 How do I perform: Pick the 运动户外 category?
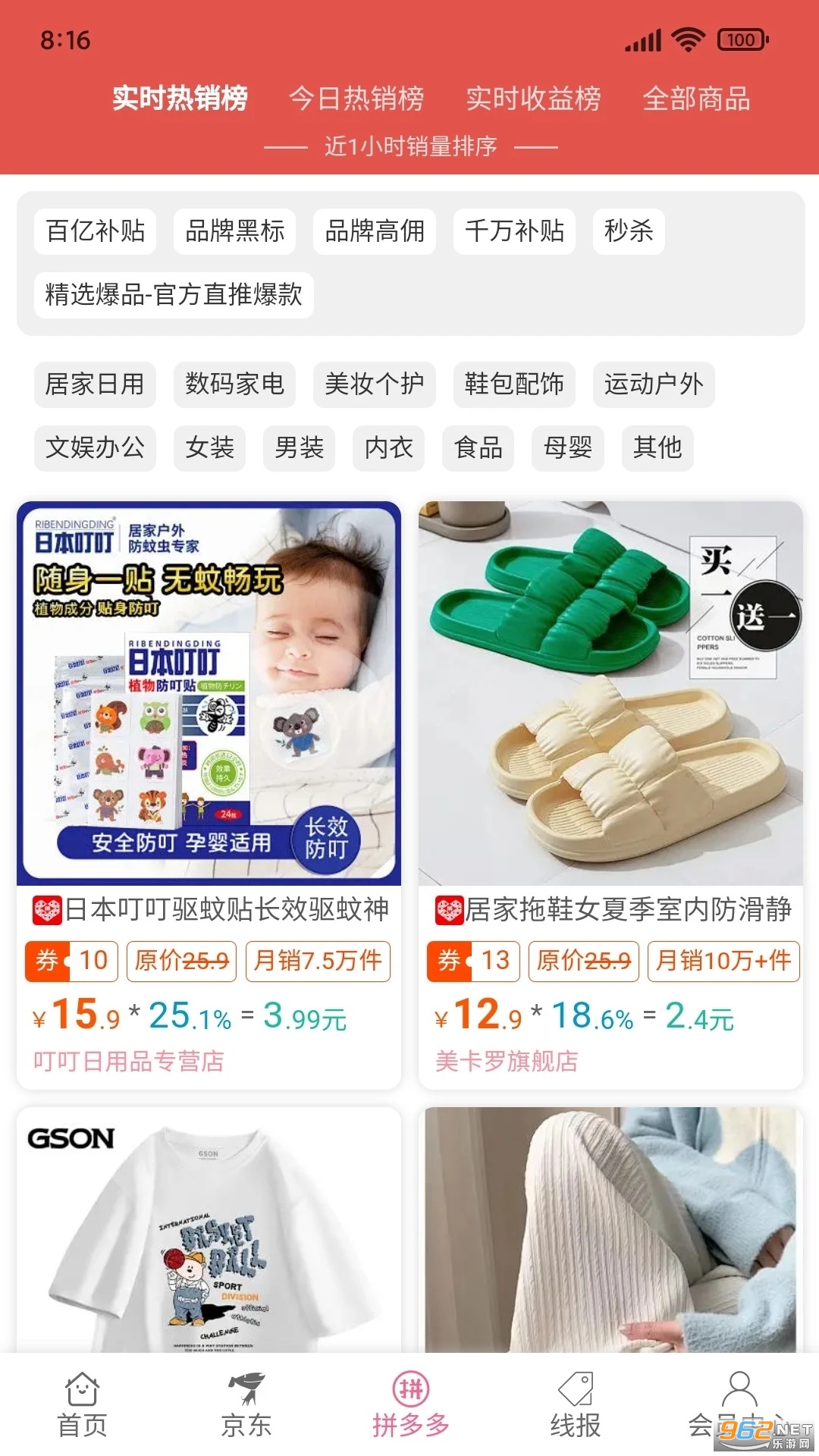654,384
